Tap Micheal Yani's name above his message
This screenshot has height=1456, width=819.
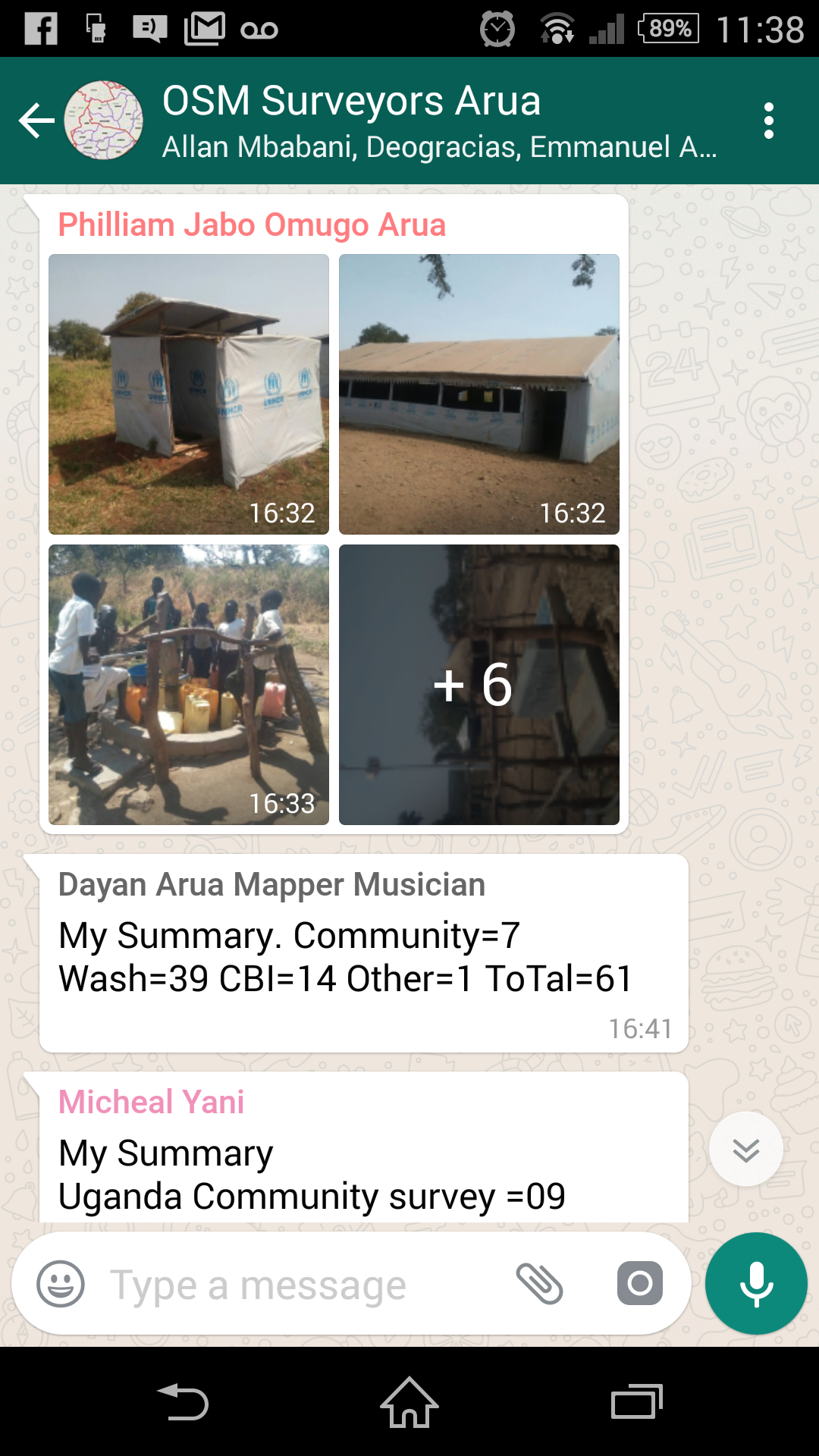(x=151, y=1102)
